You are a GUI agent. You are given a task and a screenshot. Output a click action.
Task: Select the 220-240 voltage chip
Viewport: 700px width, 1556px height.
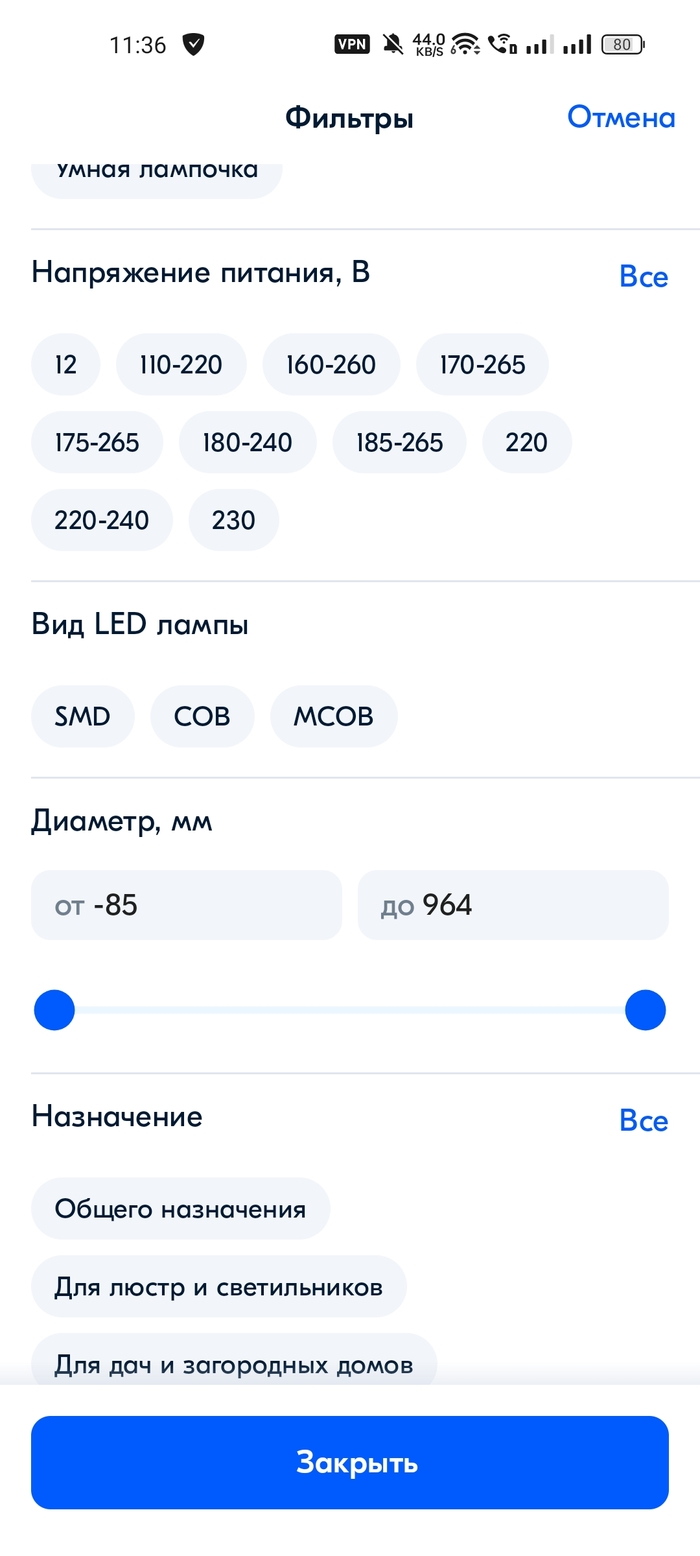pos(101,520)
